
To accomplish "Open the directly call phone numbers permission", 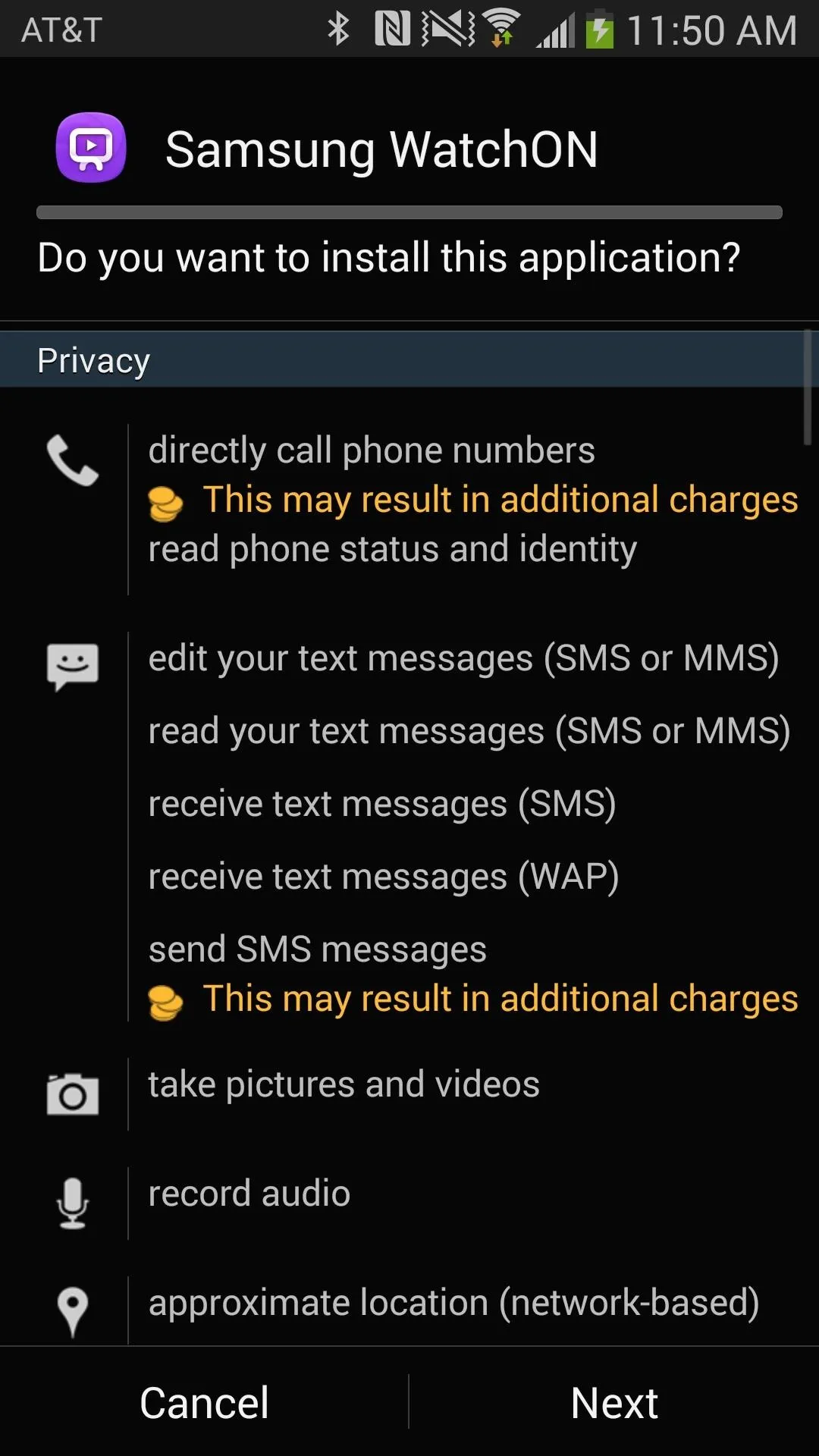I will click(x=372, y=450).
